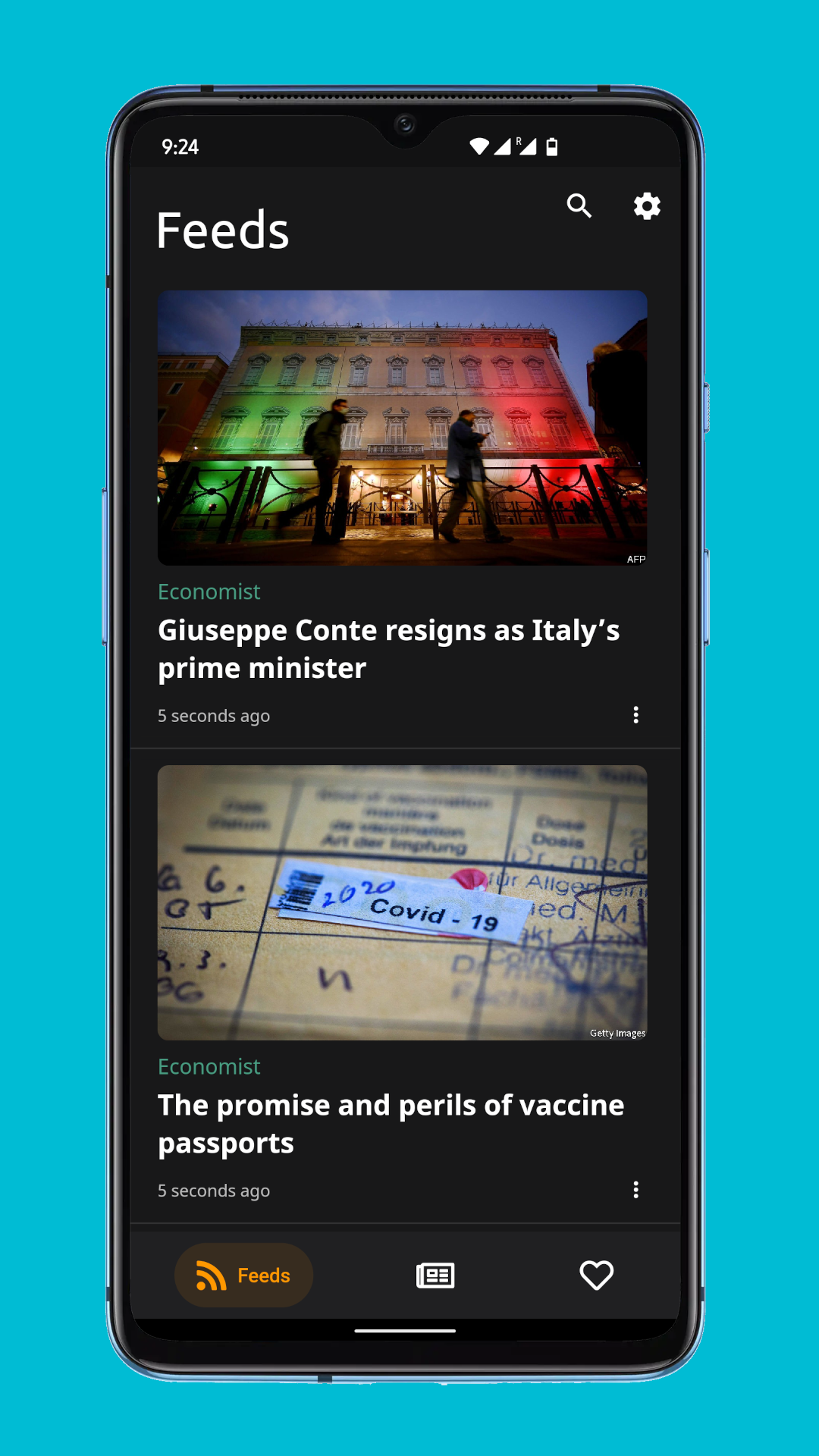Switch to the newspaper articles tab

(435, 1276)
